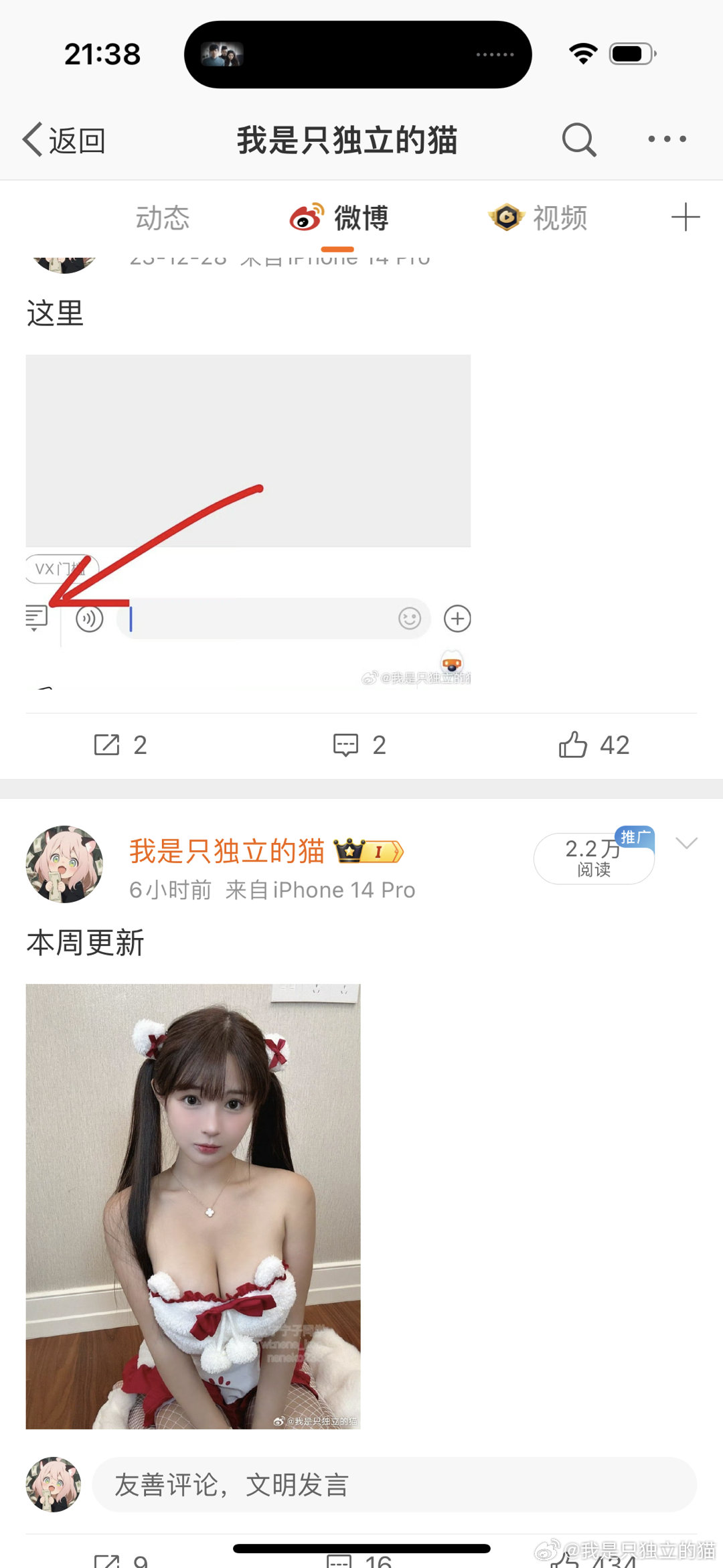Switch to the 动态 tab

[163, 218]
